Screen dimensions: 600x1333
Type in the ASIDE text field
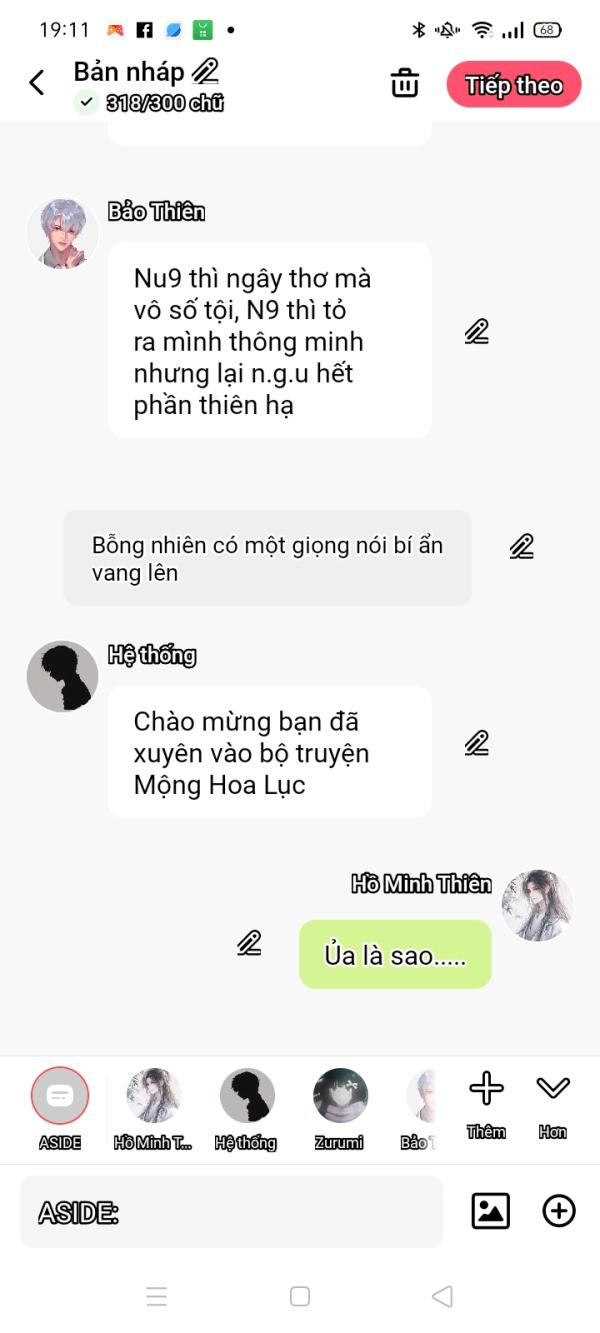[230, 1212]
